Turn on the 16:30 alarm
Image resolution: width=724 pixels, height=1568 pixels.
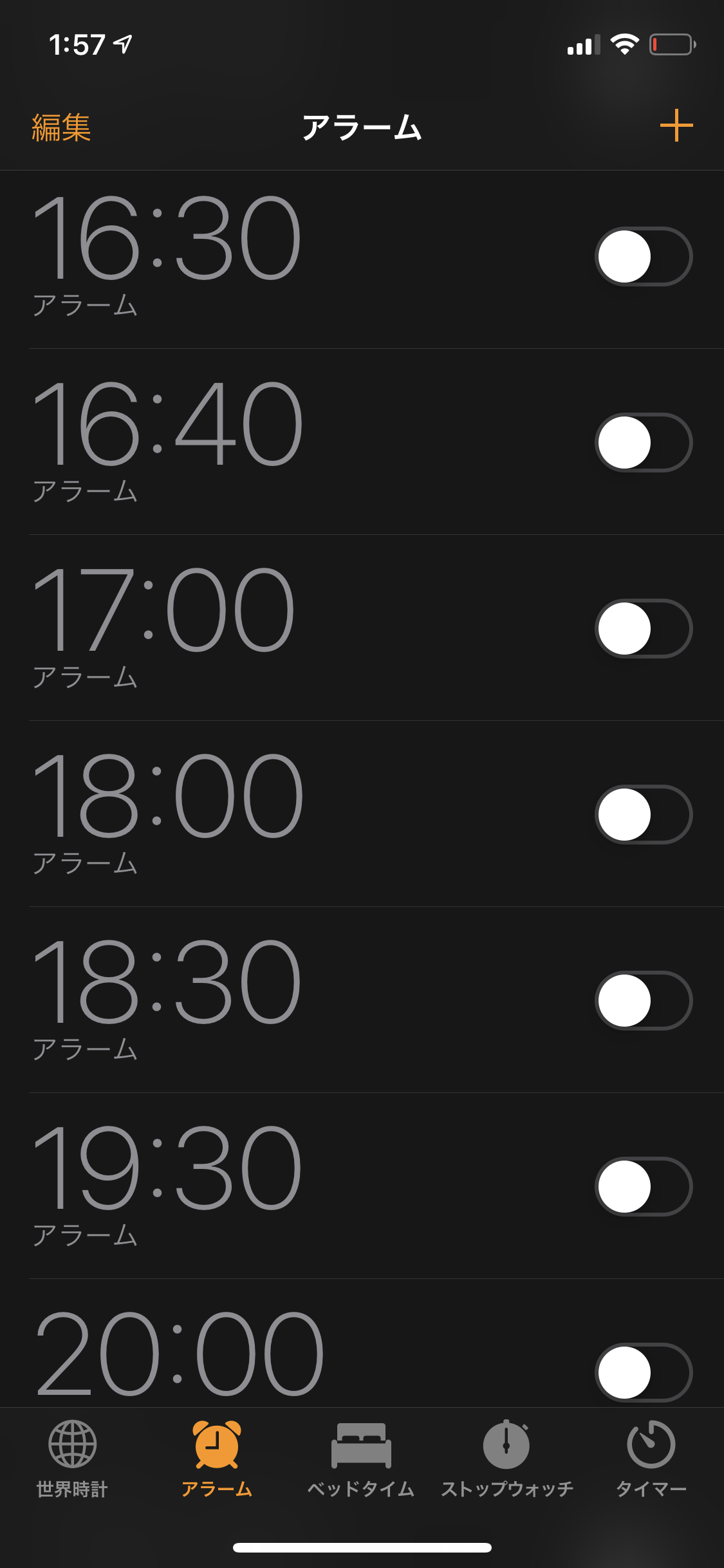pyautogui.click(x=643, y=256)
